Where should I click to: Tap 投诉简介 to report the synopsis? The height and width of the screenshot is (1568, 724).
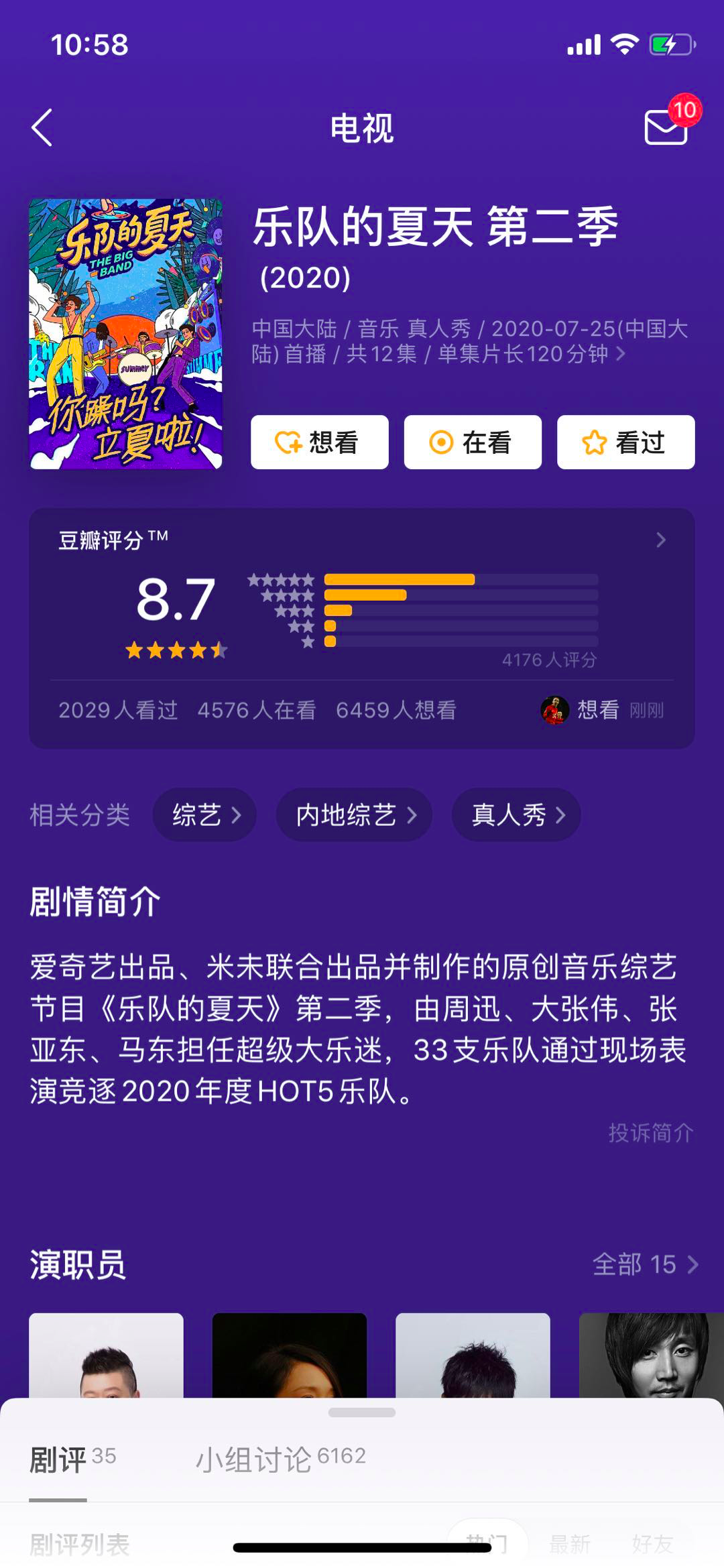coord(650,1133)
